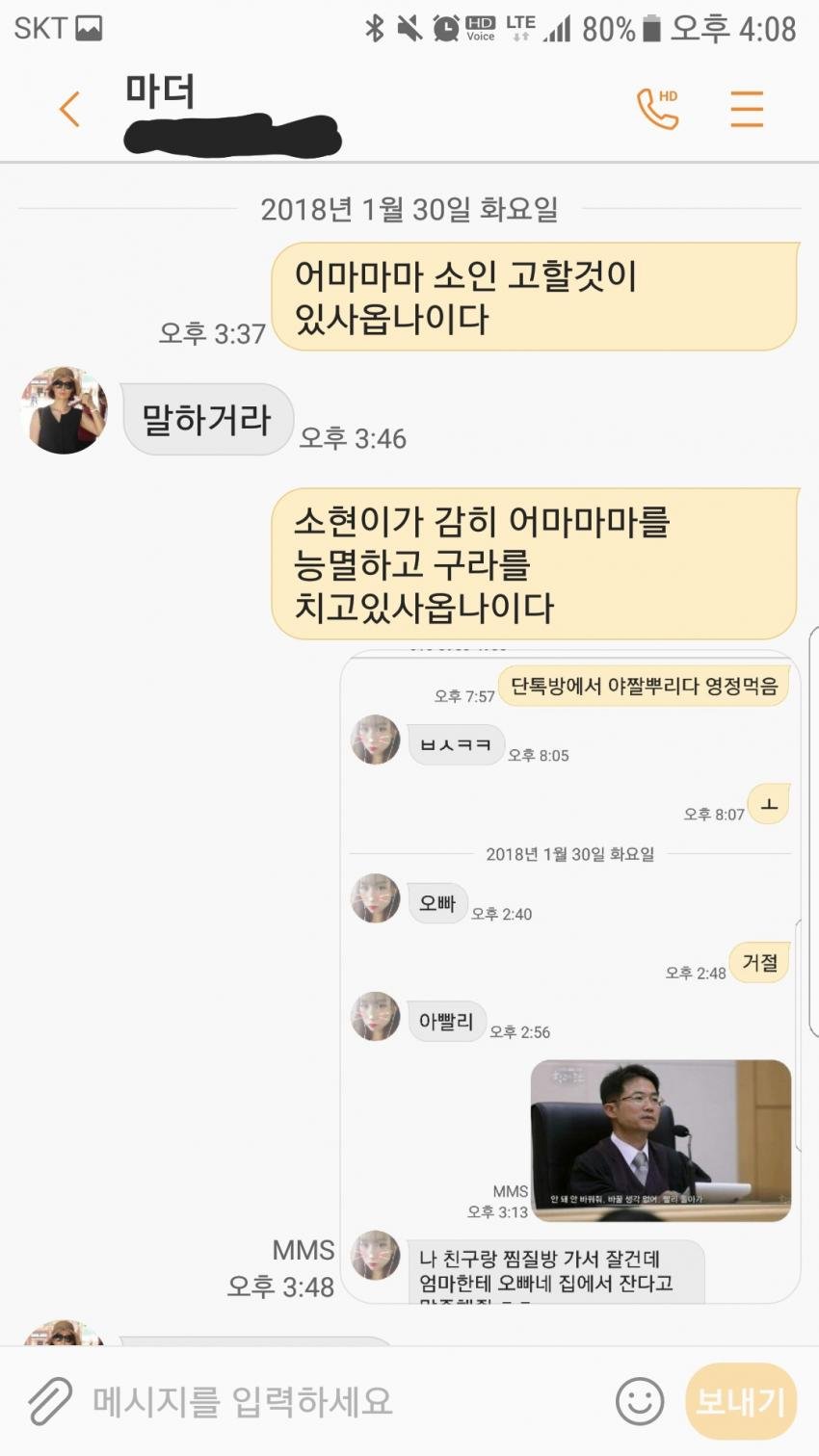Image resolution: width=819 pixels, height=1456 pixels.
Task: Attach a file with the paperclip
Action: (49, 1401)
